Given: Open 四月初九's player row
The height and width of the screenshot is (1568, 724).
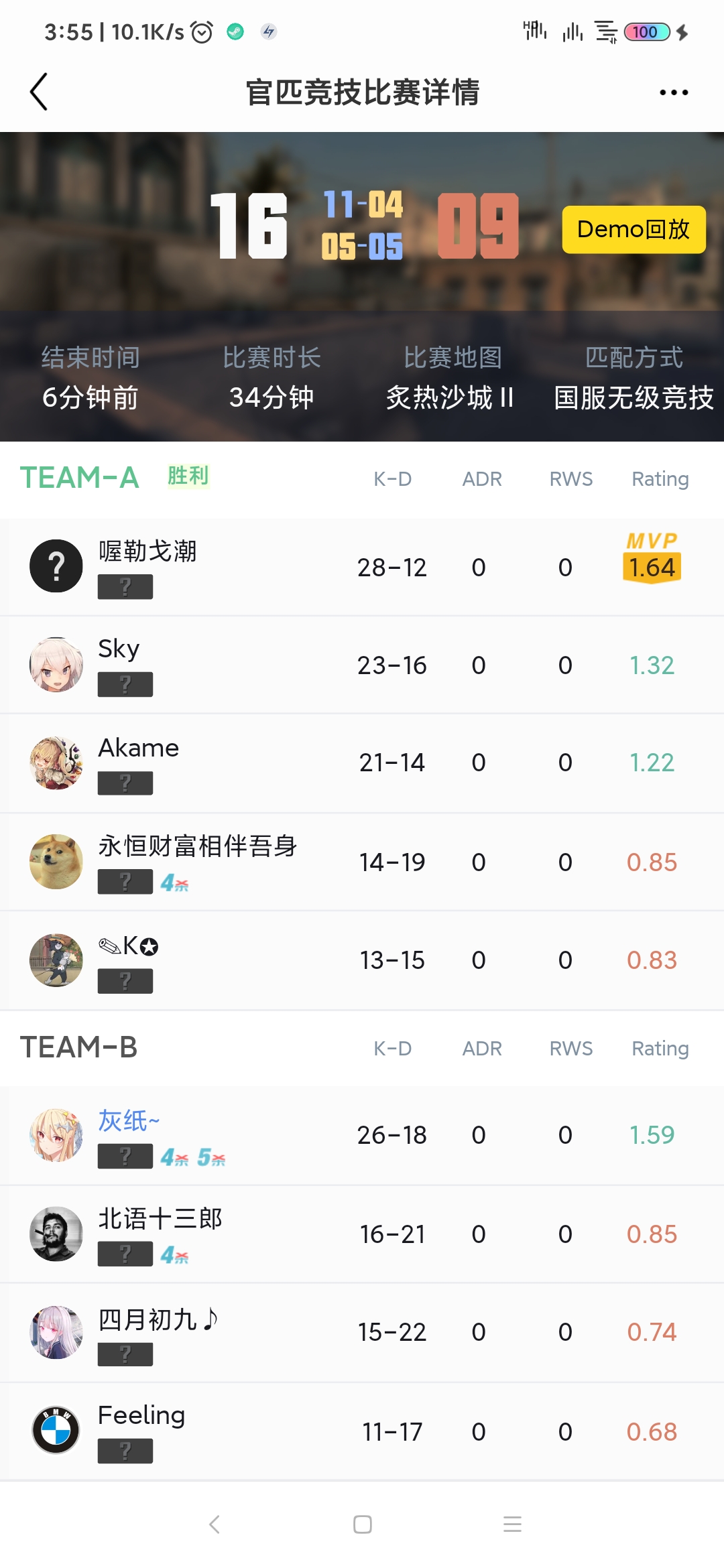Looking at the screenshot, I should (362, 1332).
